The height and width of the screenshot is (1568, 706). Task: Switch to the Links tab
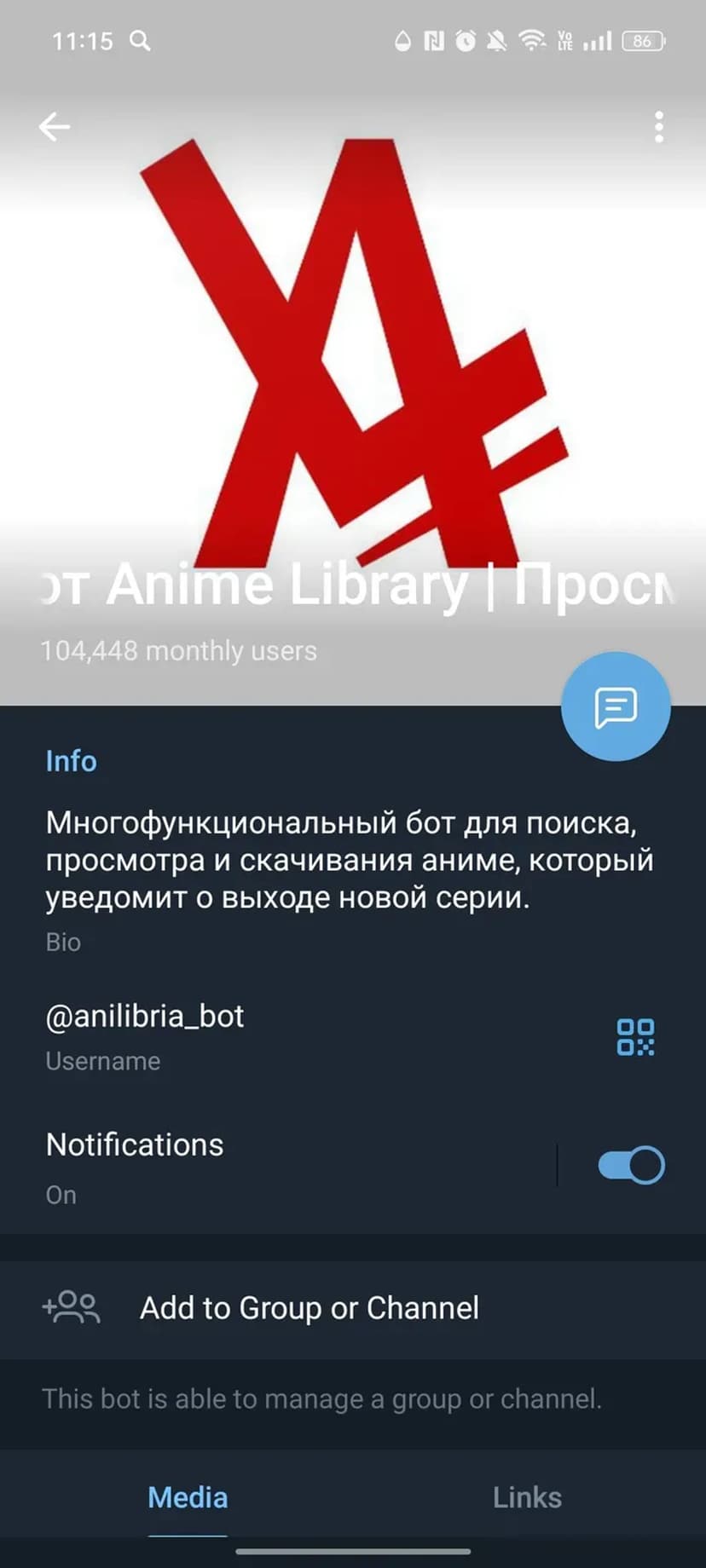tap(527, 1497)
